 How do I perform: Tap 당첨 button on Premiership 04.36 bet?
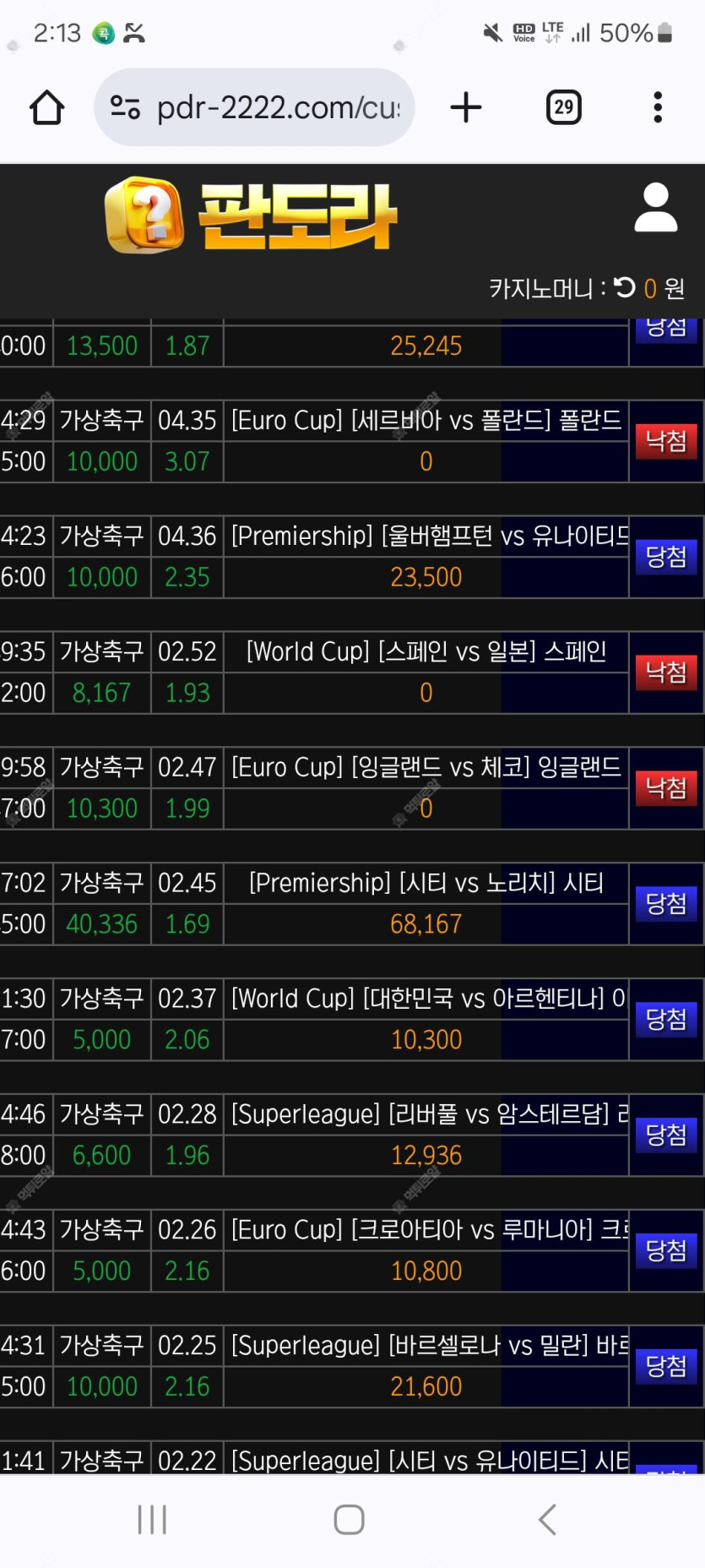click(x=666, y=557)
